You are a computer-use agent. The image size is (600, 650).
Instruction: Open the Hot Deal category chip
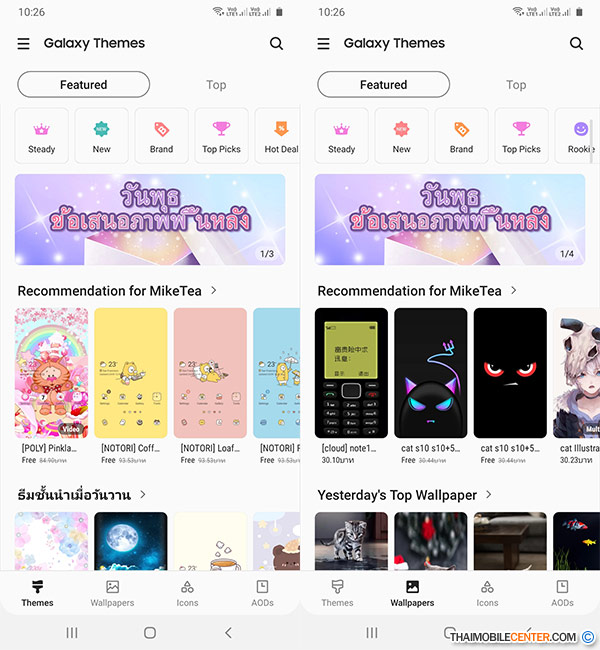tap(279, 136)
